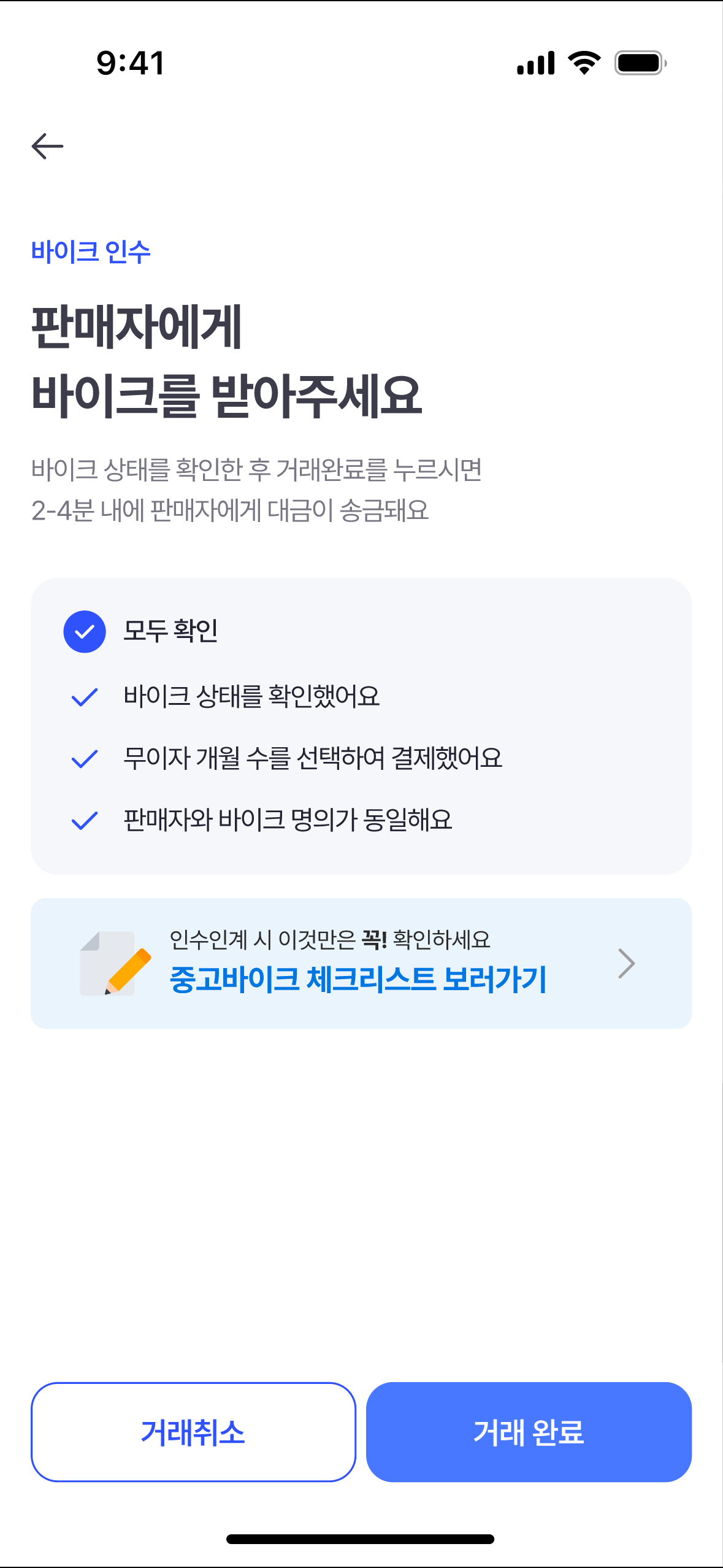Toggle the 모두 확인 check-all circle

[x=85, y=631]
